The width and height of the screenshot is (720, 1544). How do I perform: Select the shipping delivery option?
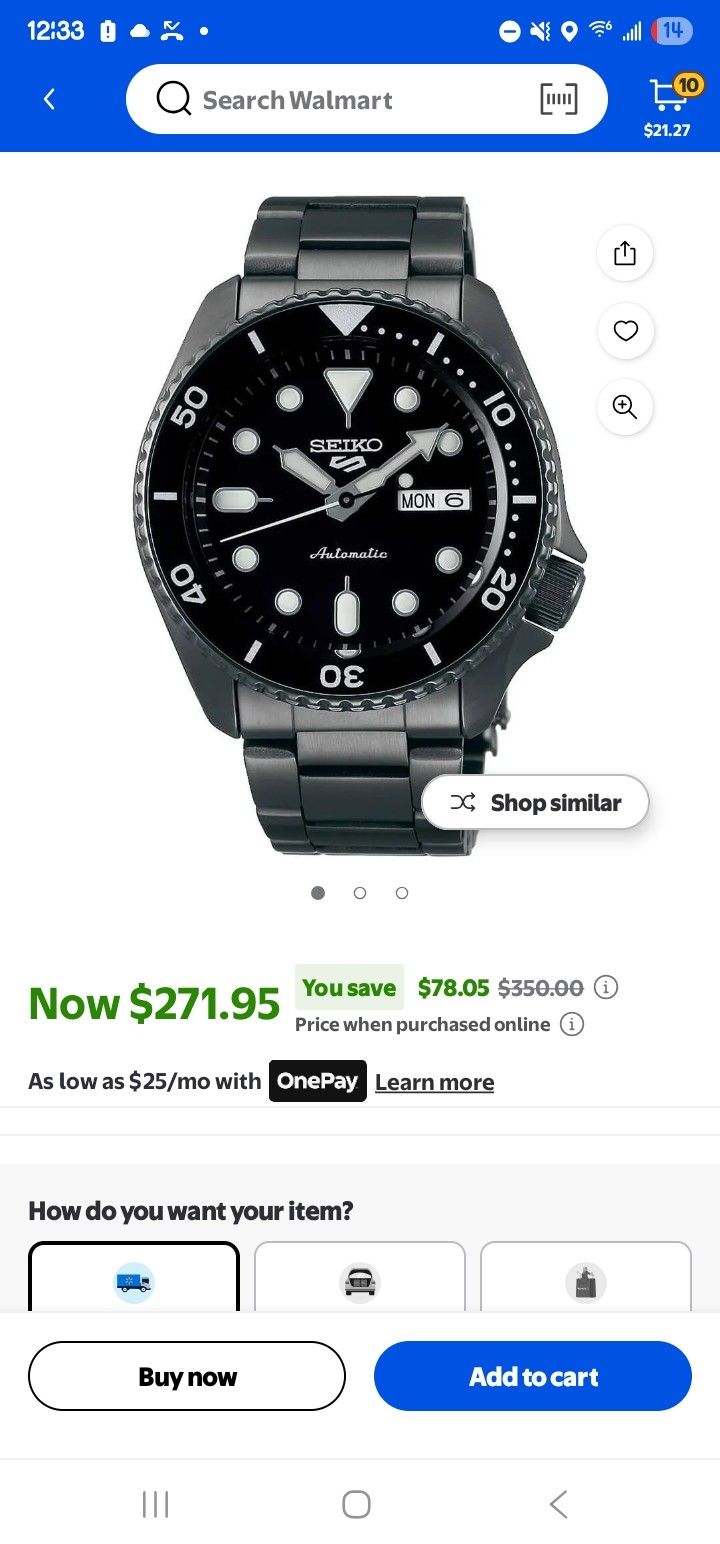click(134, 1278)
